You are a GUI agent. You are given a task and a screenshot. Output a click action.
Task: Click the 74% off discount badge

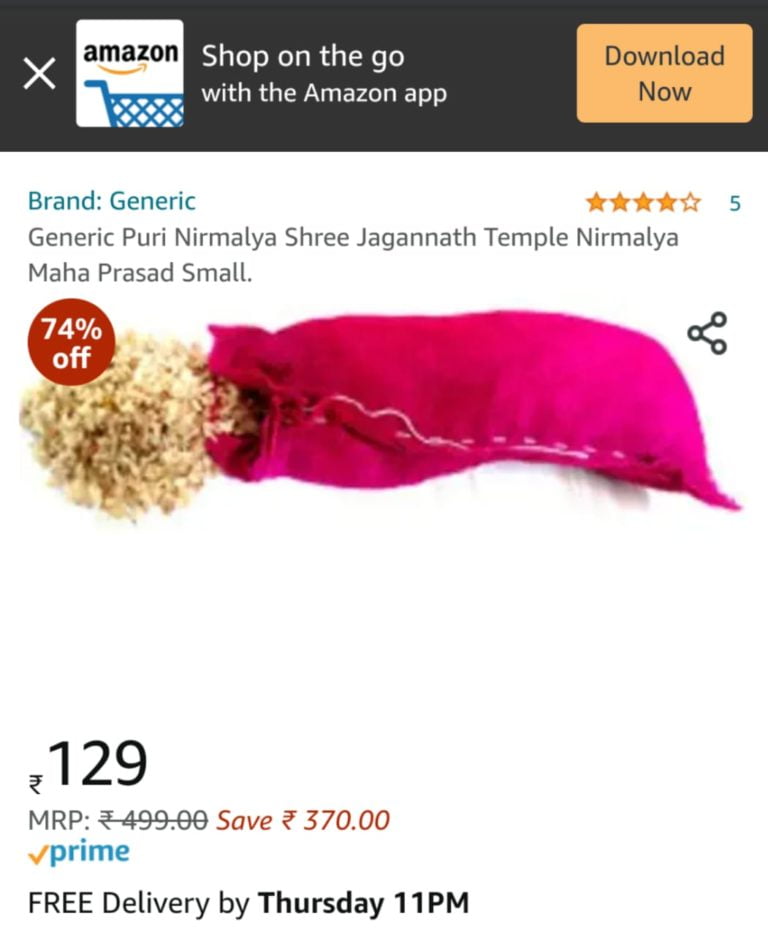coord(68,340)
